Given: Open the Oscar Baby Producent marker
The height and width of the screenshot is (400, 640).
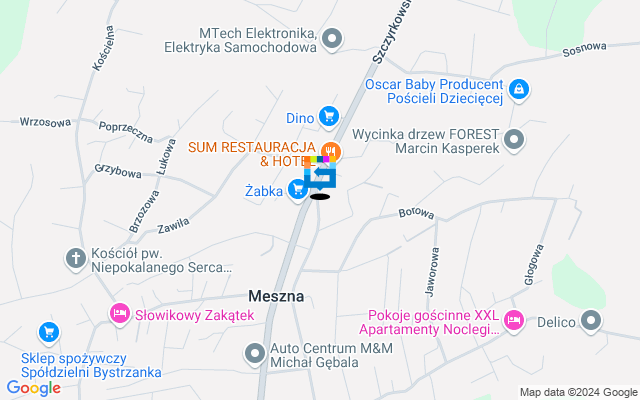Looking at the screenshot, I should pyautogui.click(x=518, y=91).
